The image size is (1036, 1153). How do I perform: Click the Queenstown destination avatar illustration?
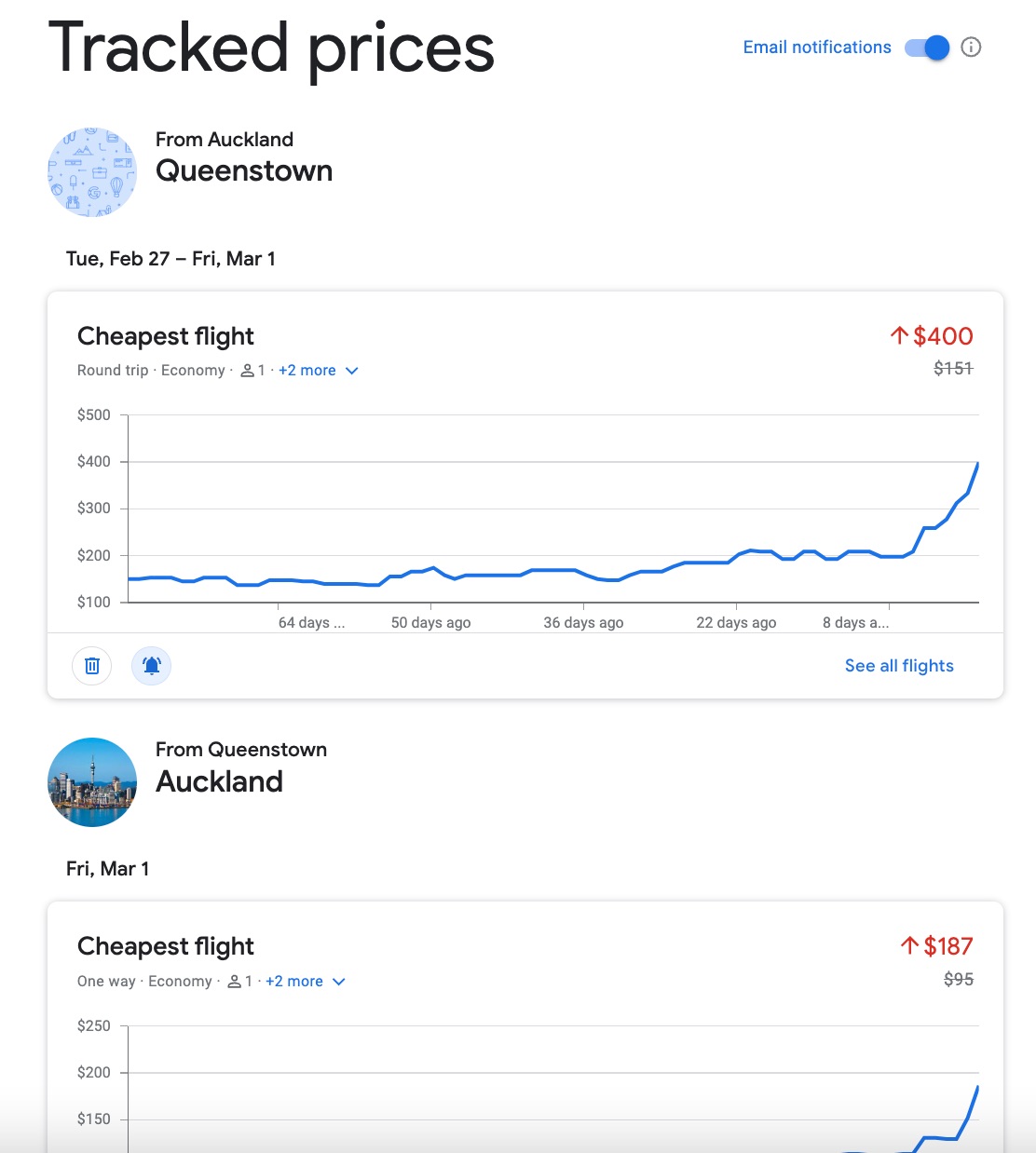click(91, 171)
